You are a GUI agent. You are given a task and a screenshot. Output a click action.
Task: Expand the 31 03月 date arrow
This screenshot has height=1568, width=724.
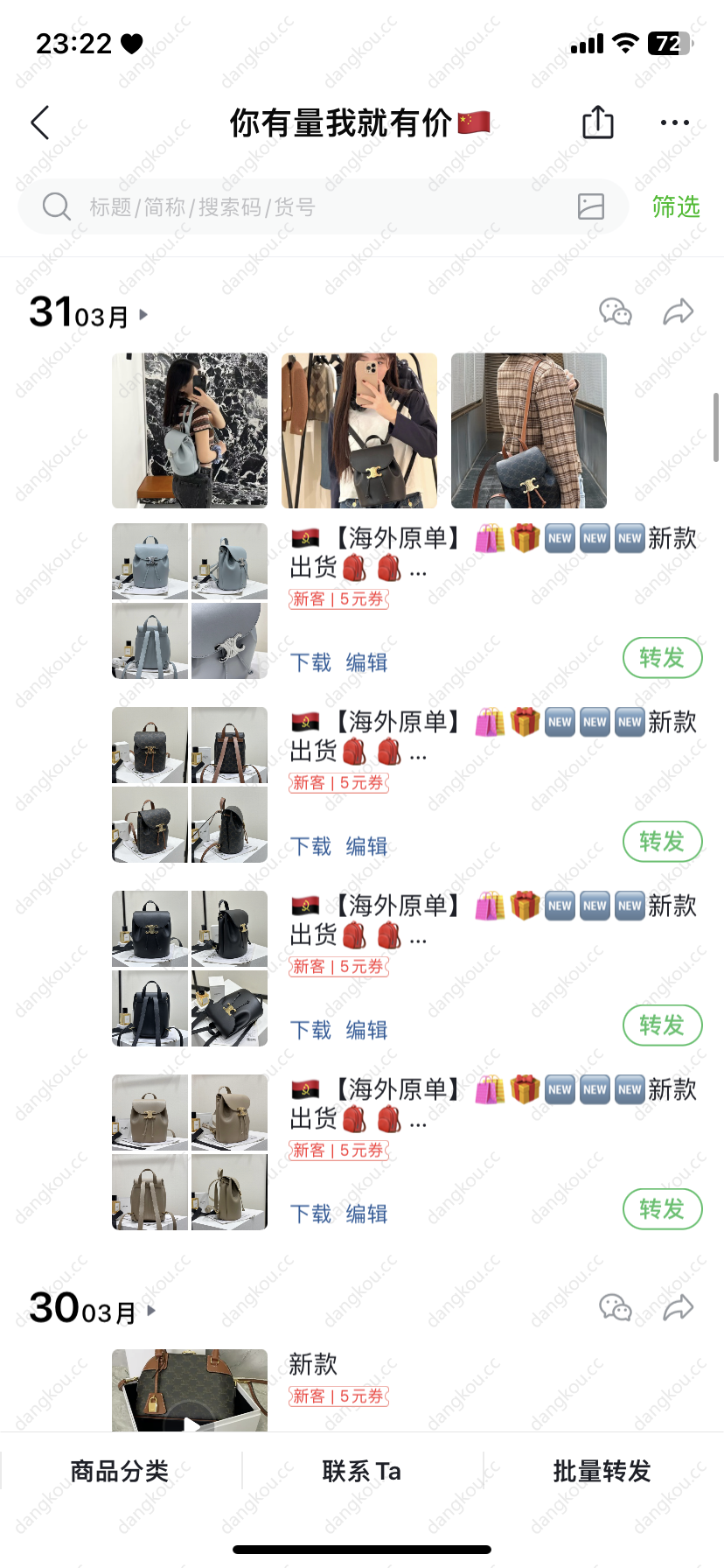tap(143, 314)
